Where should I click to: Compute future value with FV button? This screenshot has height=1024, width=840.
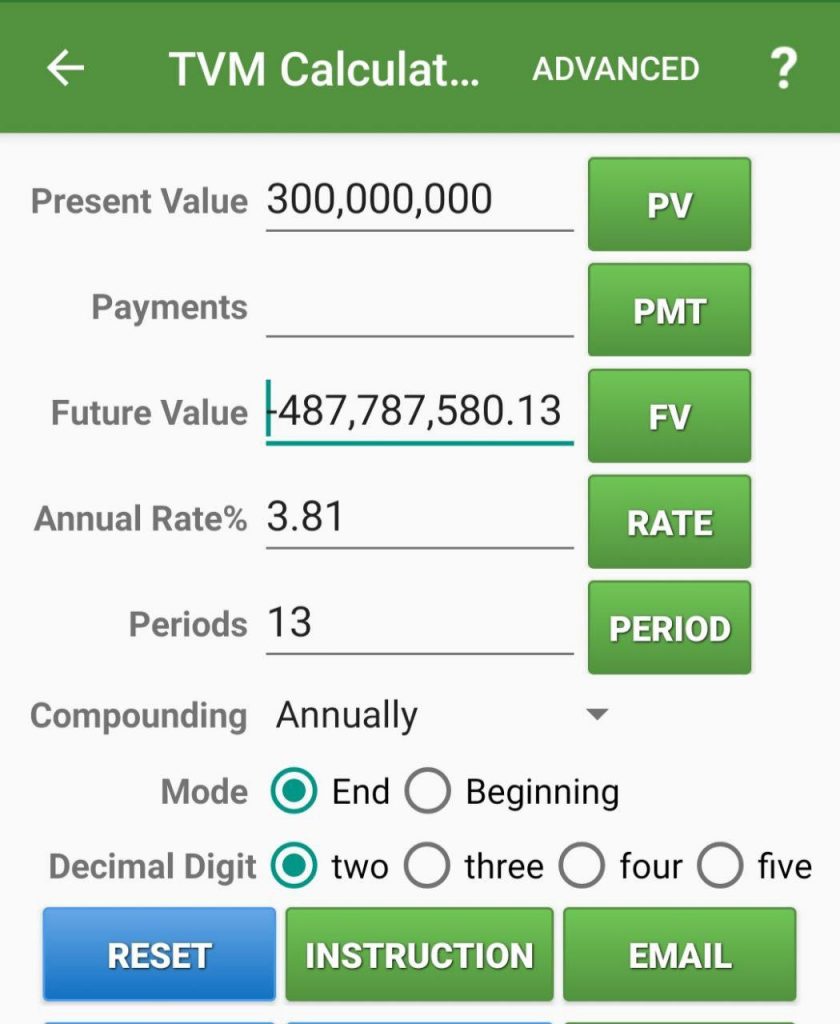(x=669, y=416)
